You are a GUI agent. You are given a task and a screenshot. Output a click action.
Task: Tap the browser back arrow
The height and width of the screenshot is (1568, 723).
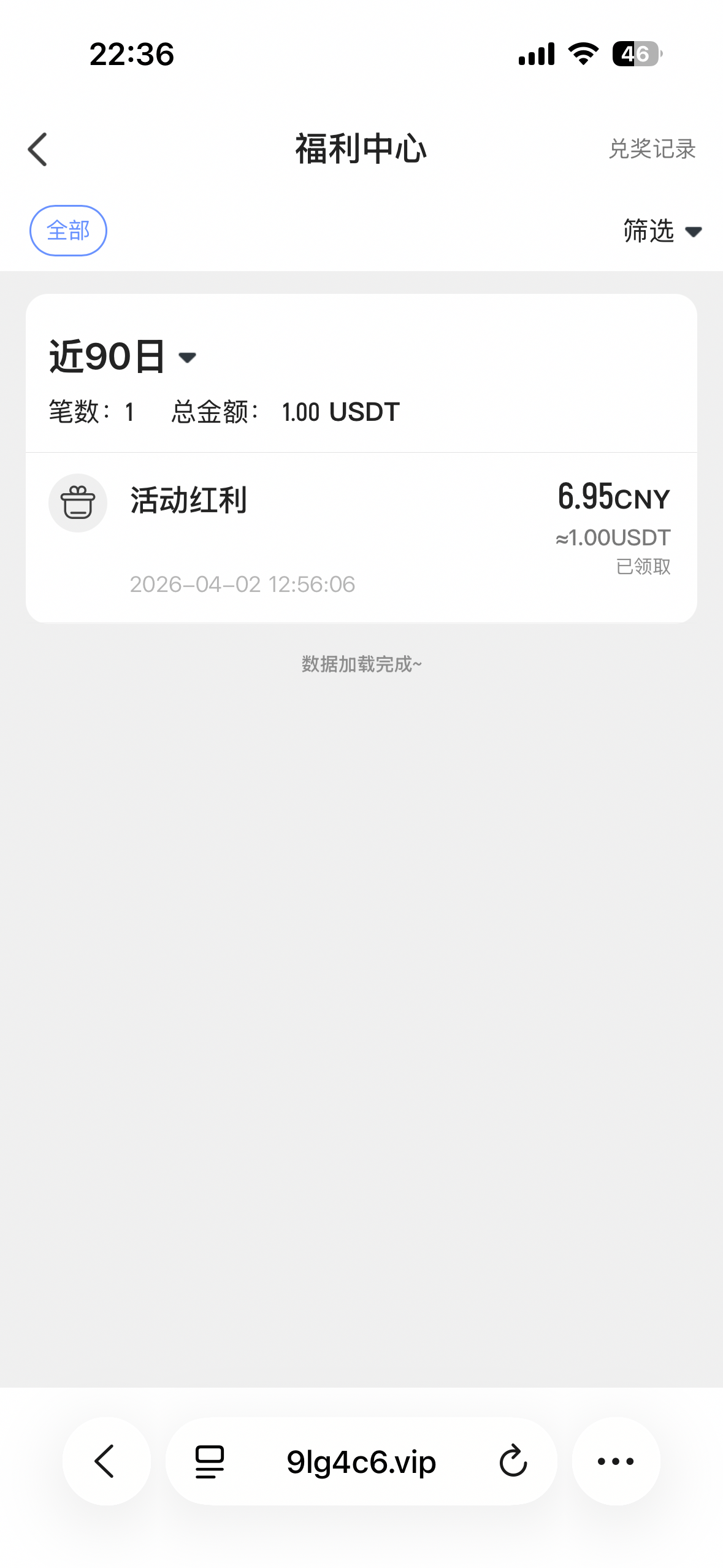tap(105, 1461)
